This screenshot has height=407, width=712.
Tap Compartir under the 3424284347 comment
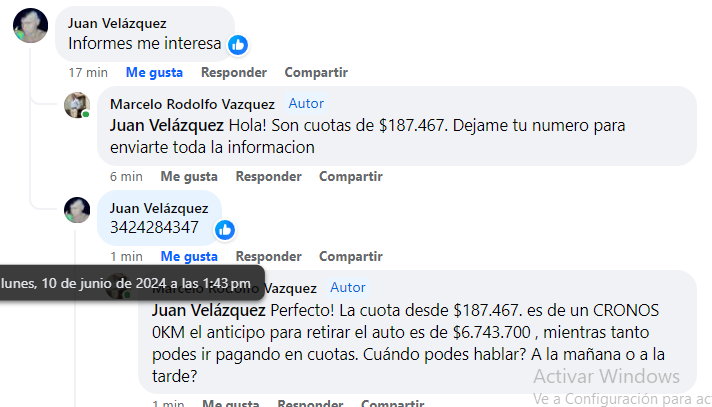pyautogui.click(x=350, y=256)
